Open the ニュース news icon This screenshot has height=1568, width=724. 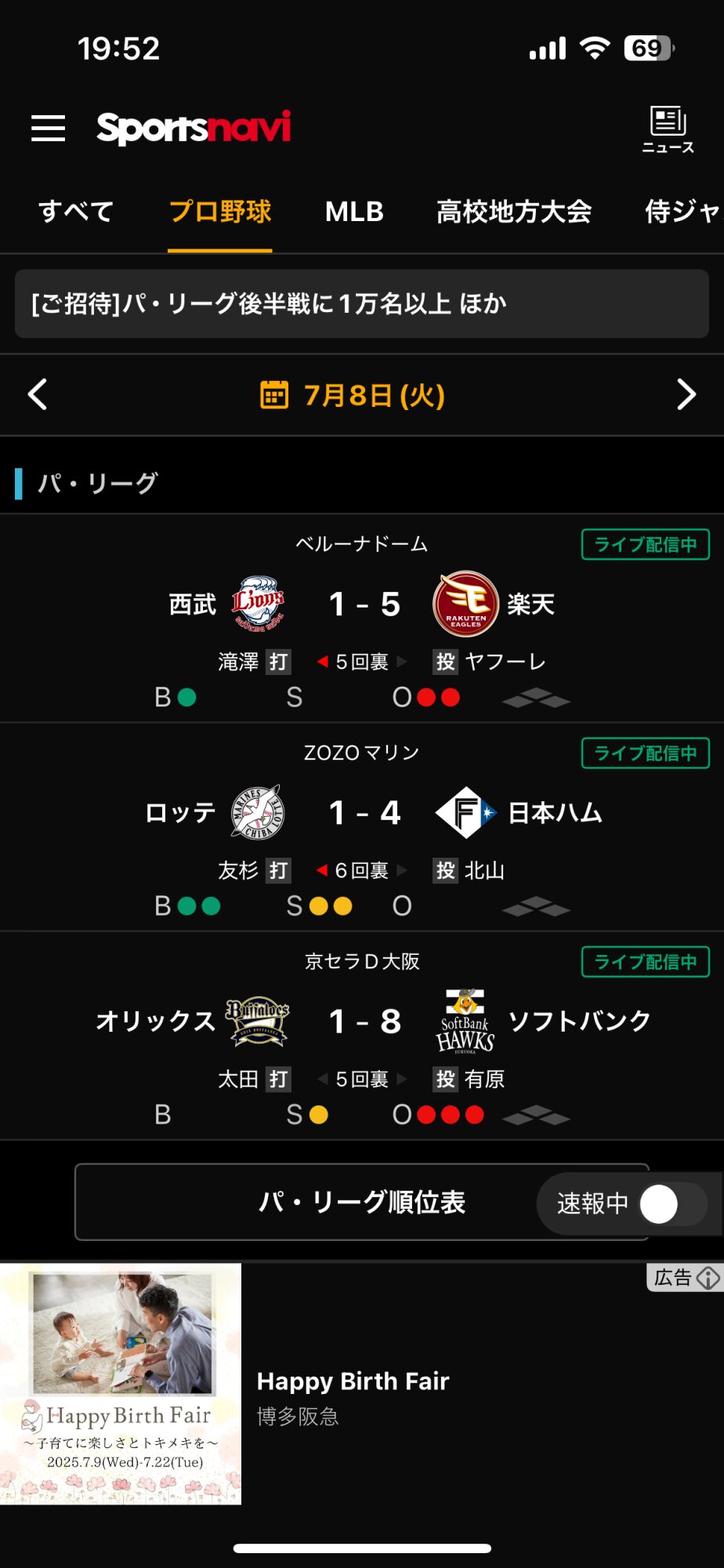[668, 129]
